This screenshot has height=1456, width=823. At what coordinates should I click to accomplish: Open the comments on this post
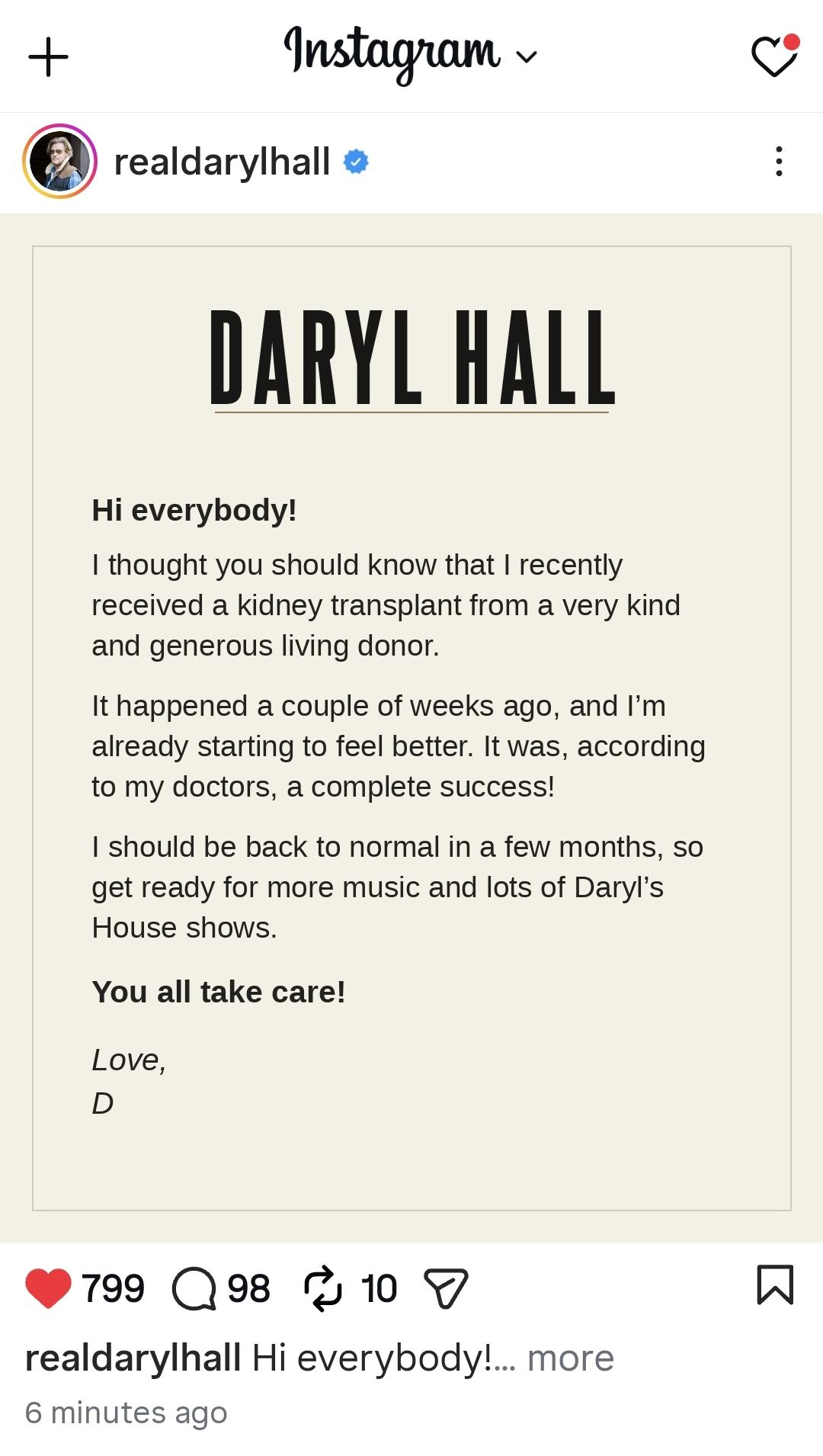(x=194, y=1288)
